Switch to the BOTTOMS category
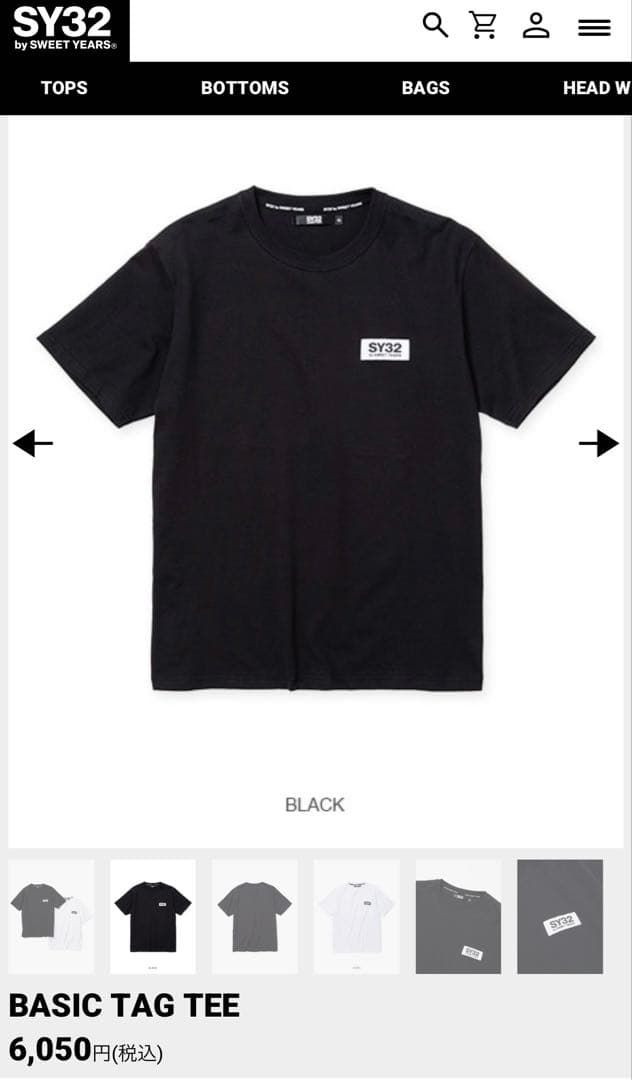632x1080 pixels. (245, 88)
